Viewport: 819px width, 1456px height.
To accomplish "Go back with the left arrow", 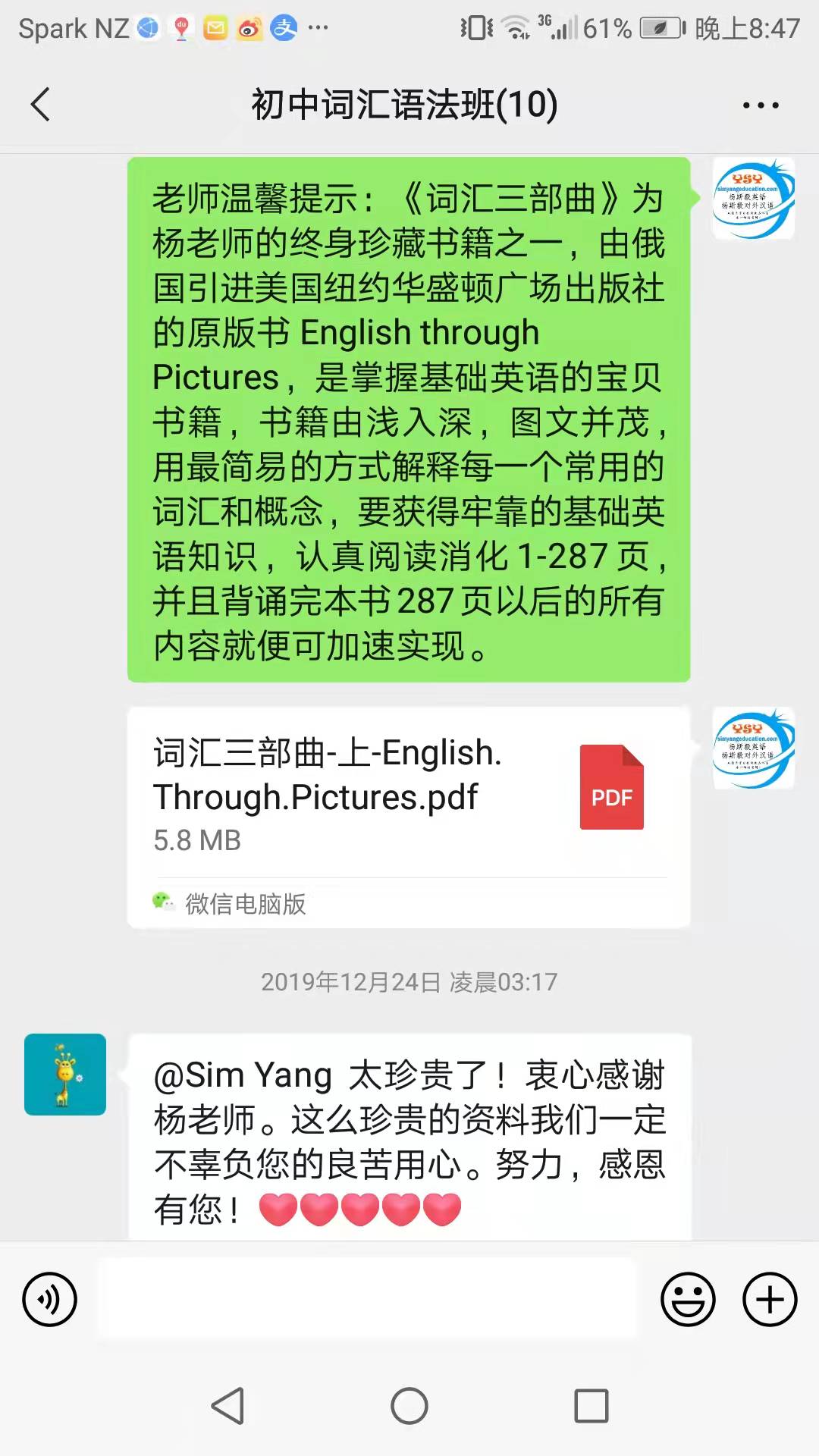I will coord(41,106).
